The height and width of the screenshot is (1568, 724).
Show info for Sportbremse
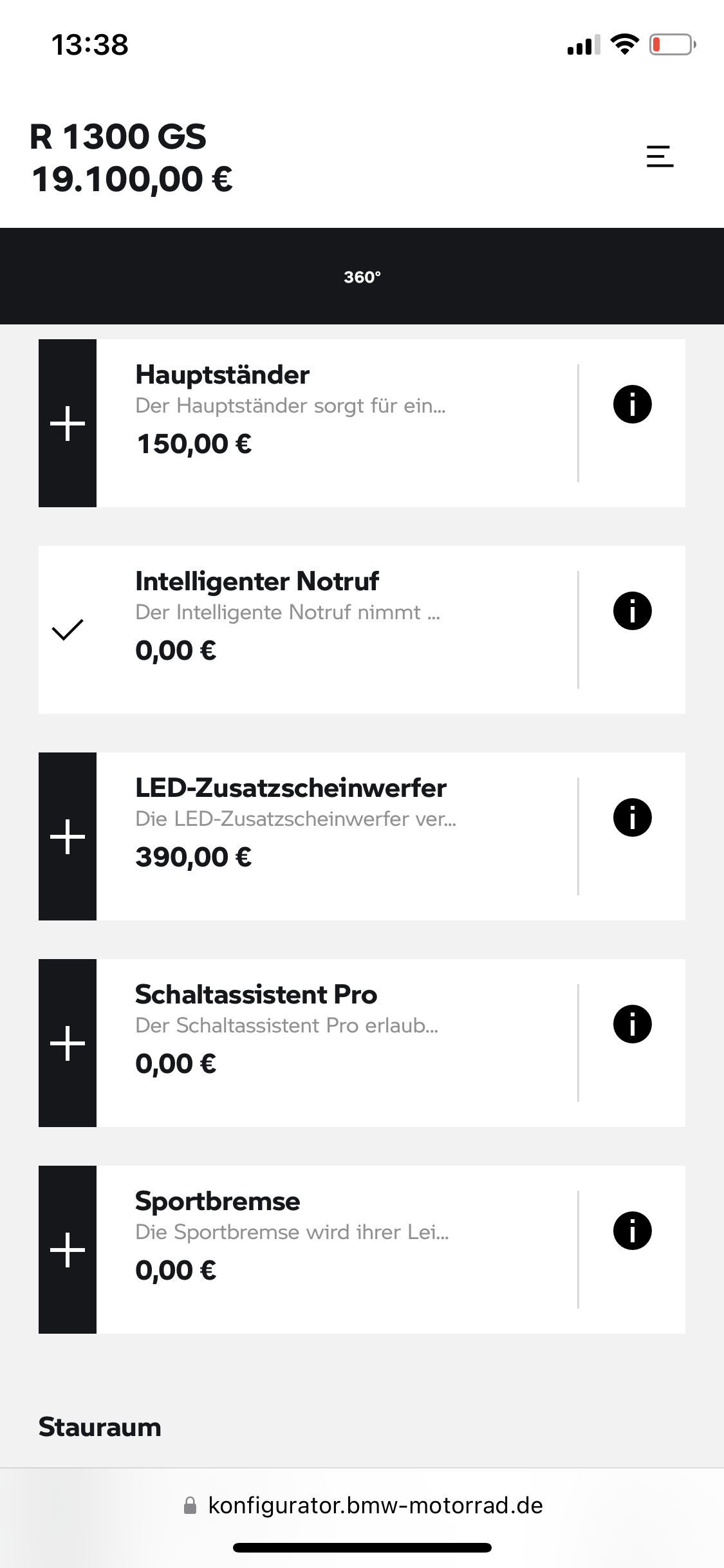[x=633, y=1231]
